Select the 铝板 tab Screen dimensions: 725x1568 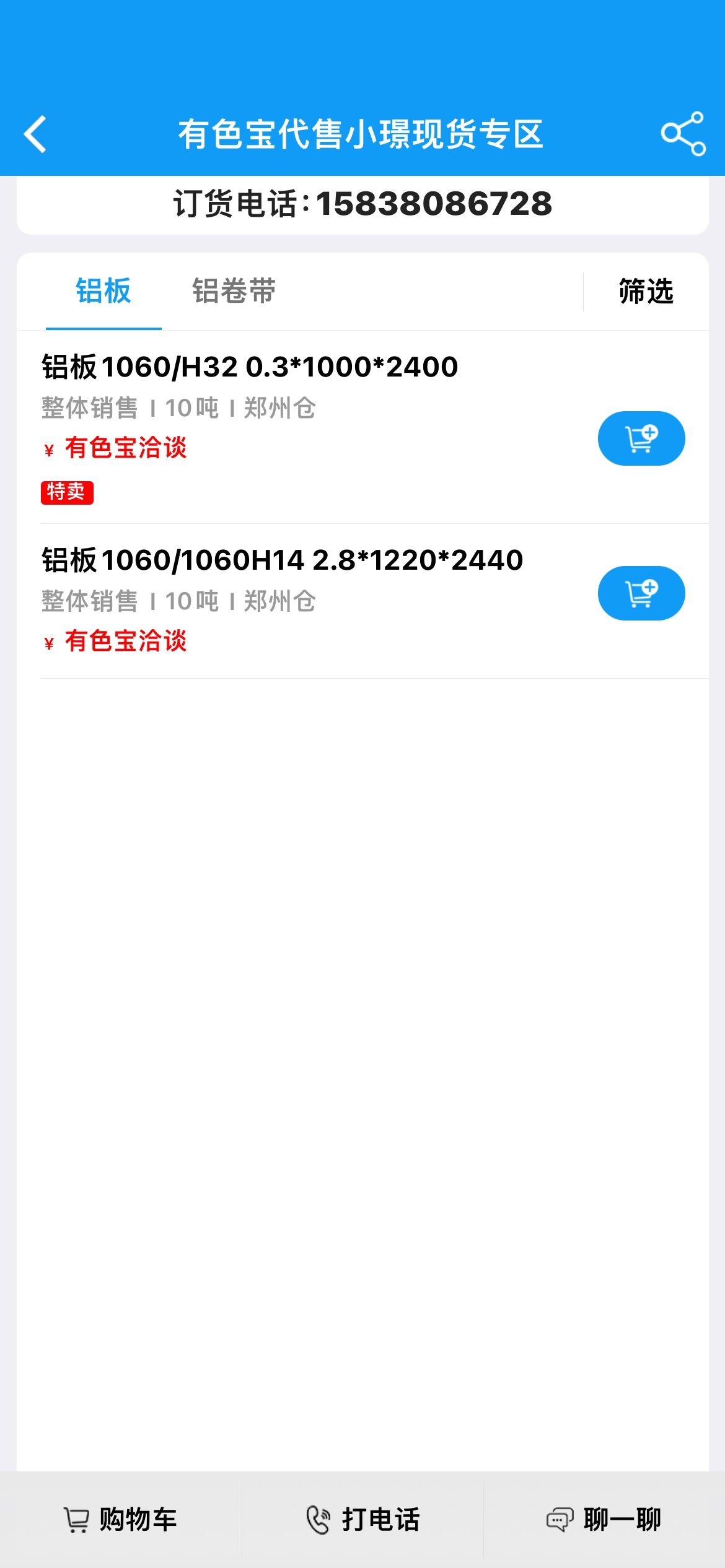103,290
